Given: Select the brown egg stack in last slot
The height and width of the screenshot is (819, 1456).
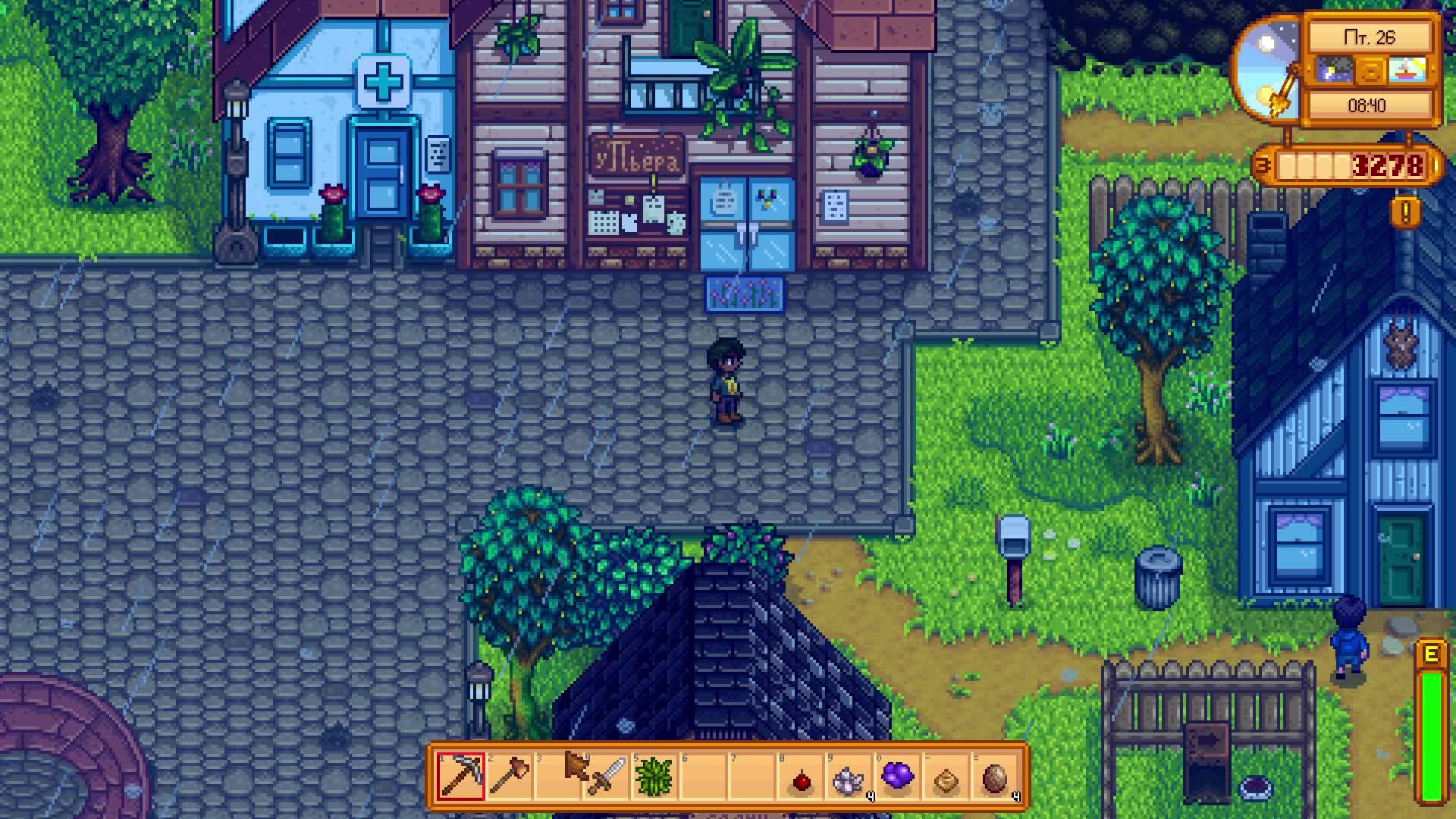Looking at the screenshot, I should coord(994,777).
